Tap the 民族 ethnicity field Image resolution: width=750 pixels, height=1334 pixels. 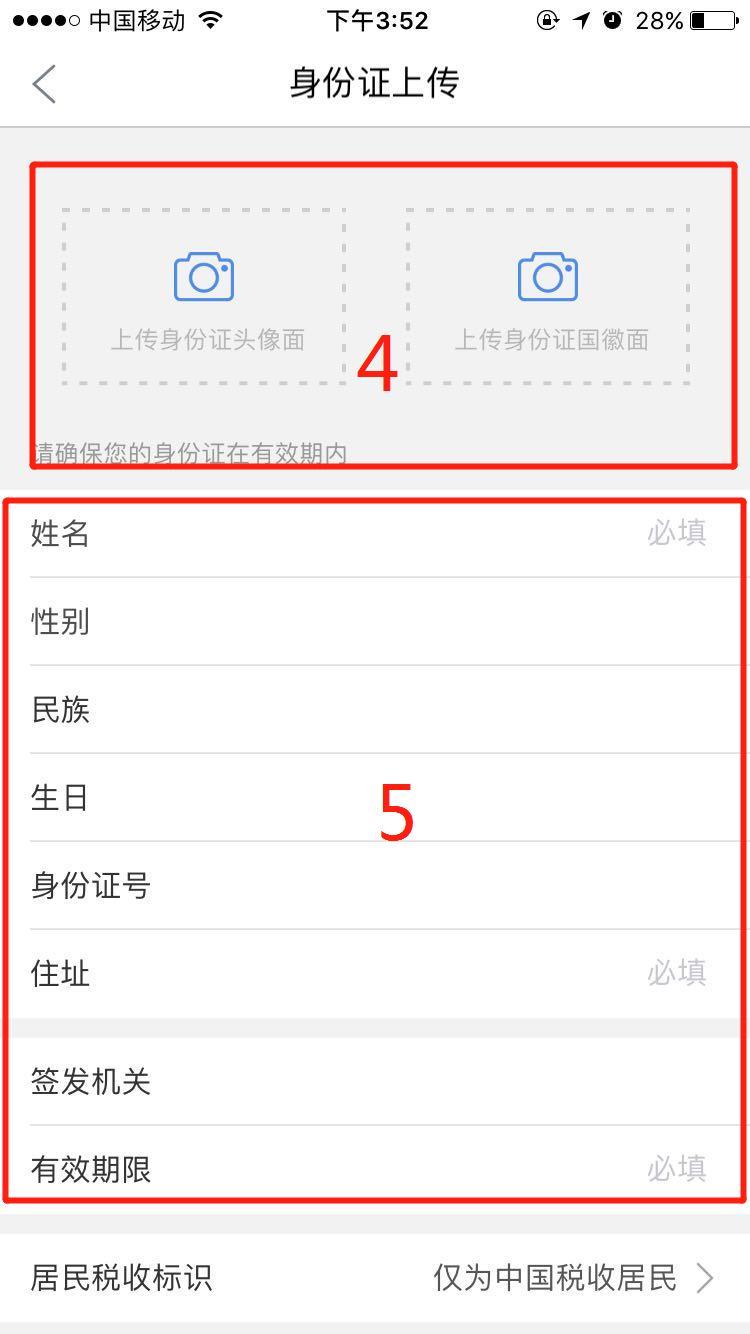click(x=400, y=710)
